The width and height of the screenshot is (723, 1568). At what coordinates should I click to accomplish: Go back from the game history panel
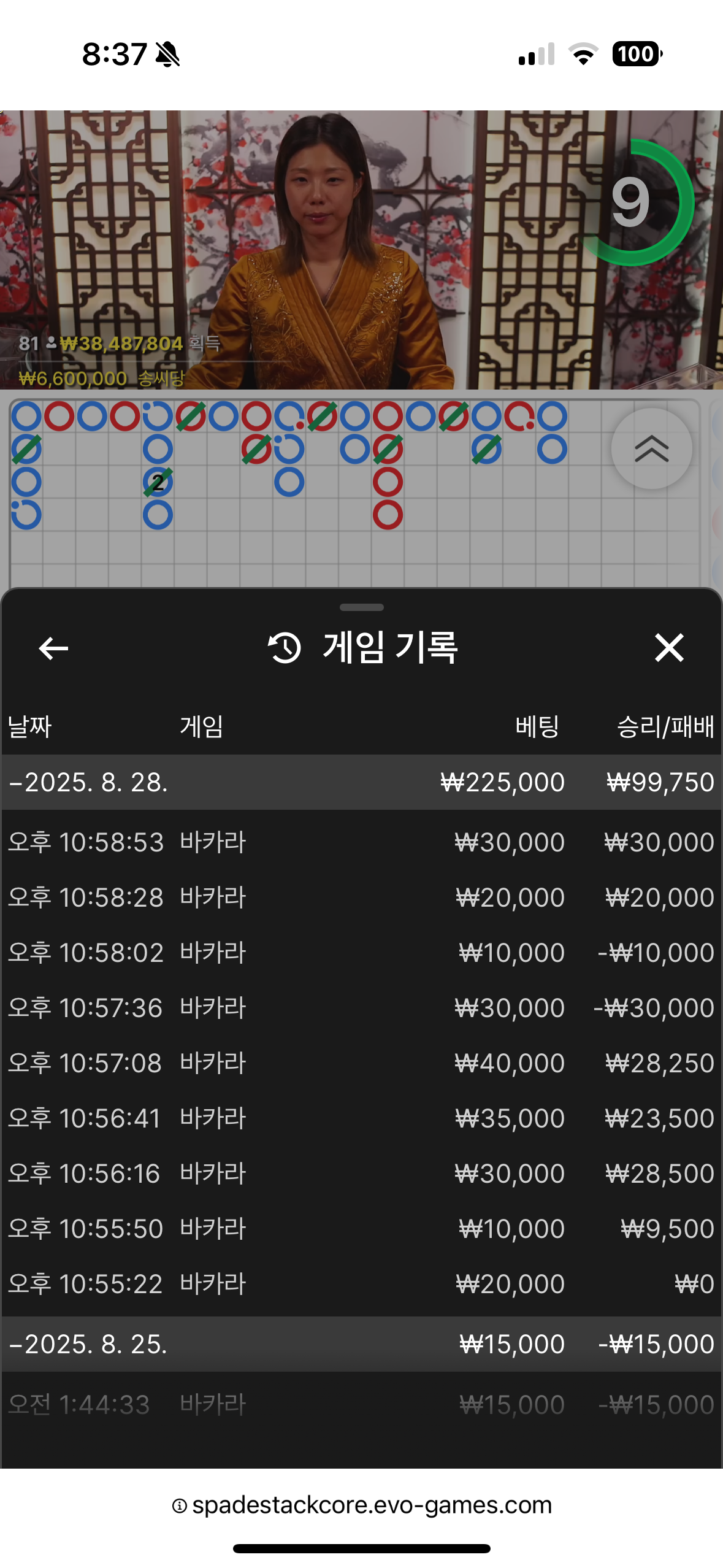pyautogui.click(x=53, y=648)
